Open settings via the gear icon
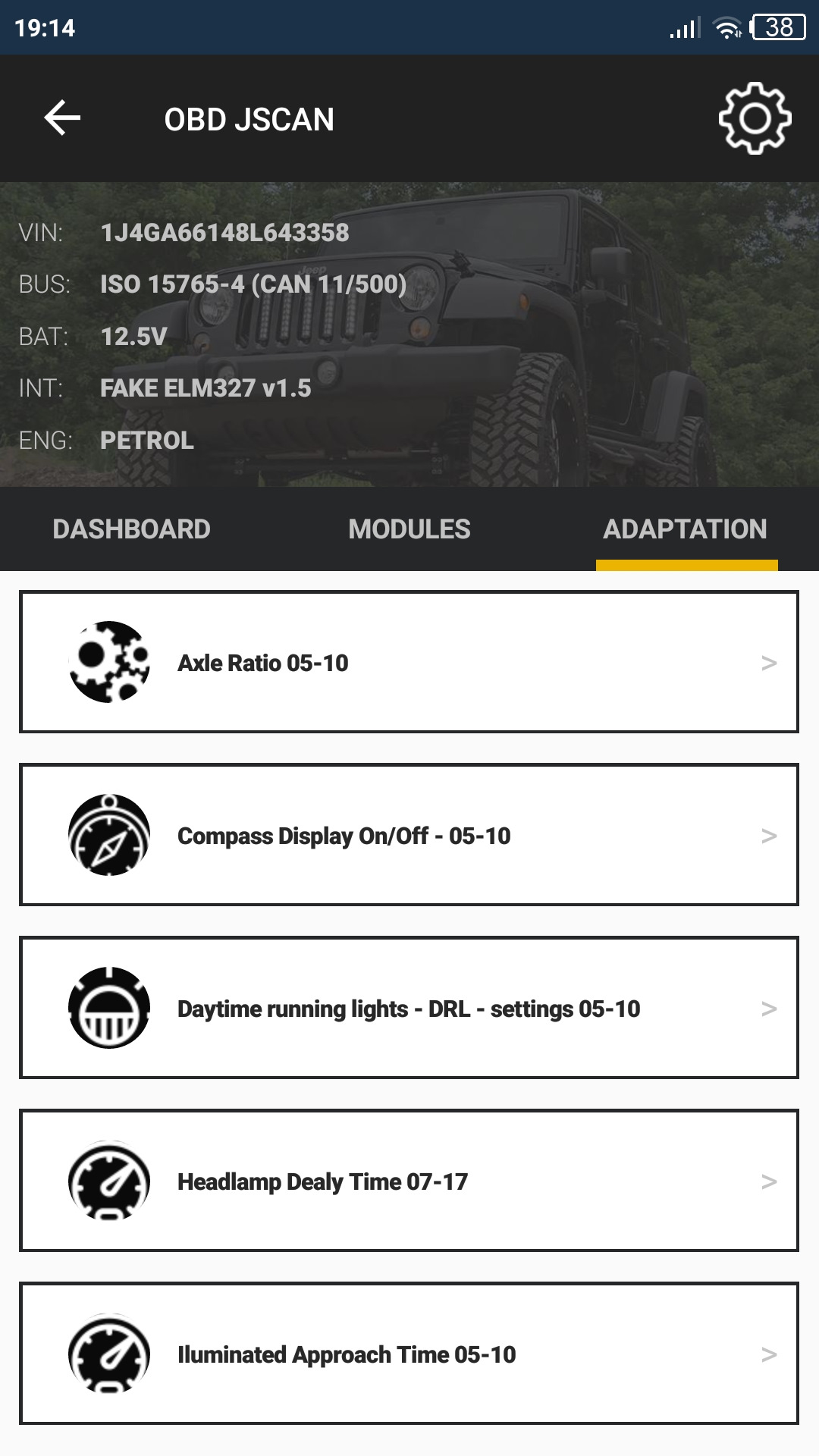Screen dimensions: 819x1456 coord(755,118)
